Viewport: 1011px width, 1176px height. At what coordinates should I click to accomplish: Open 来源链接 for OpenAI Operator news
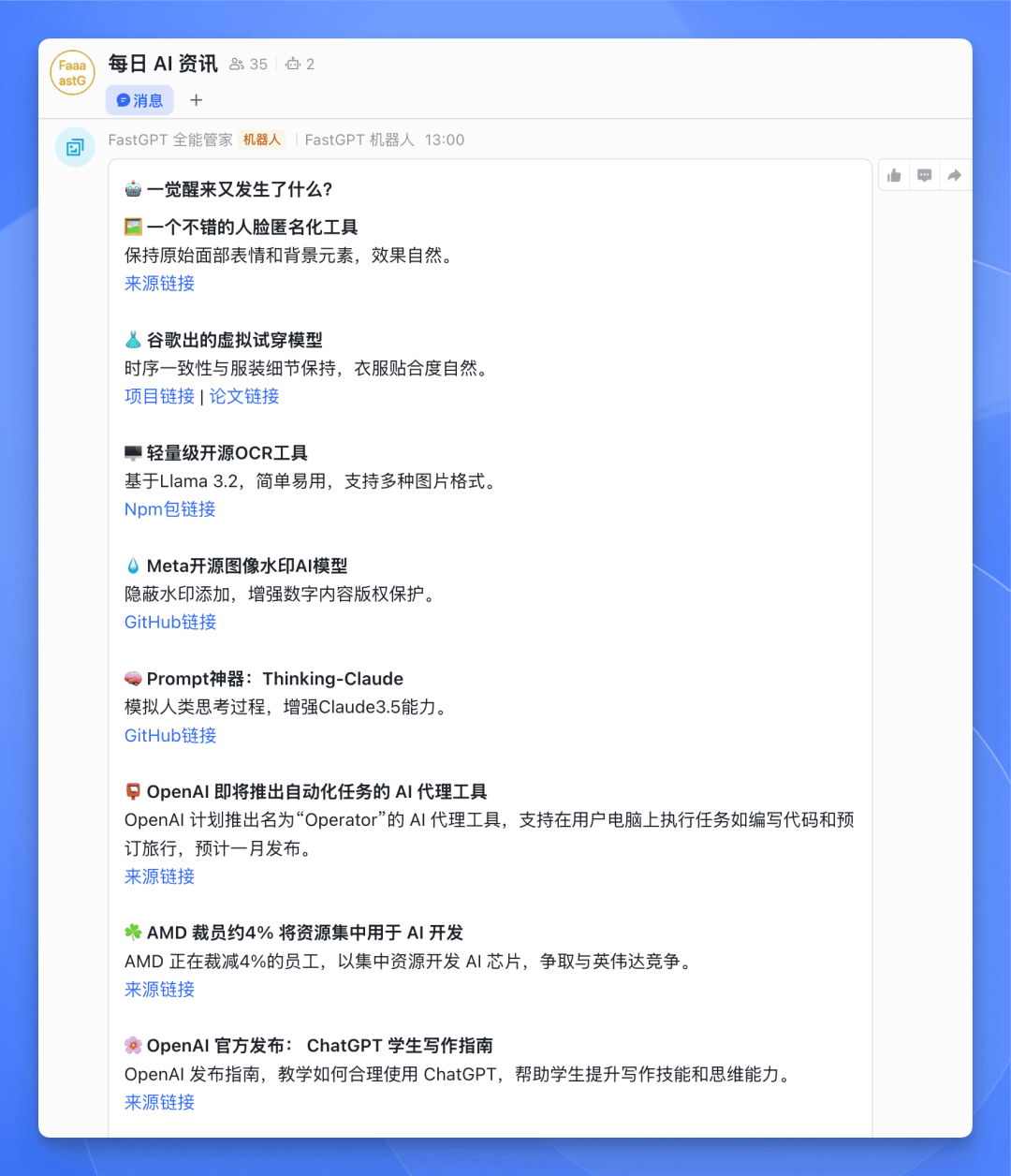pos(159,876)
